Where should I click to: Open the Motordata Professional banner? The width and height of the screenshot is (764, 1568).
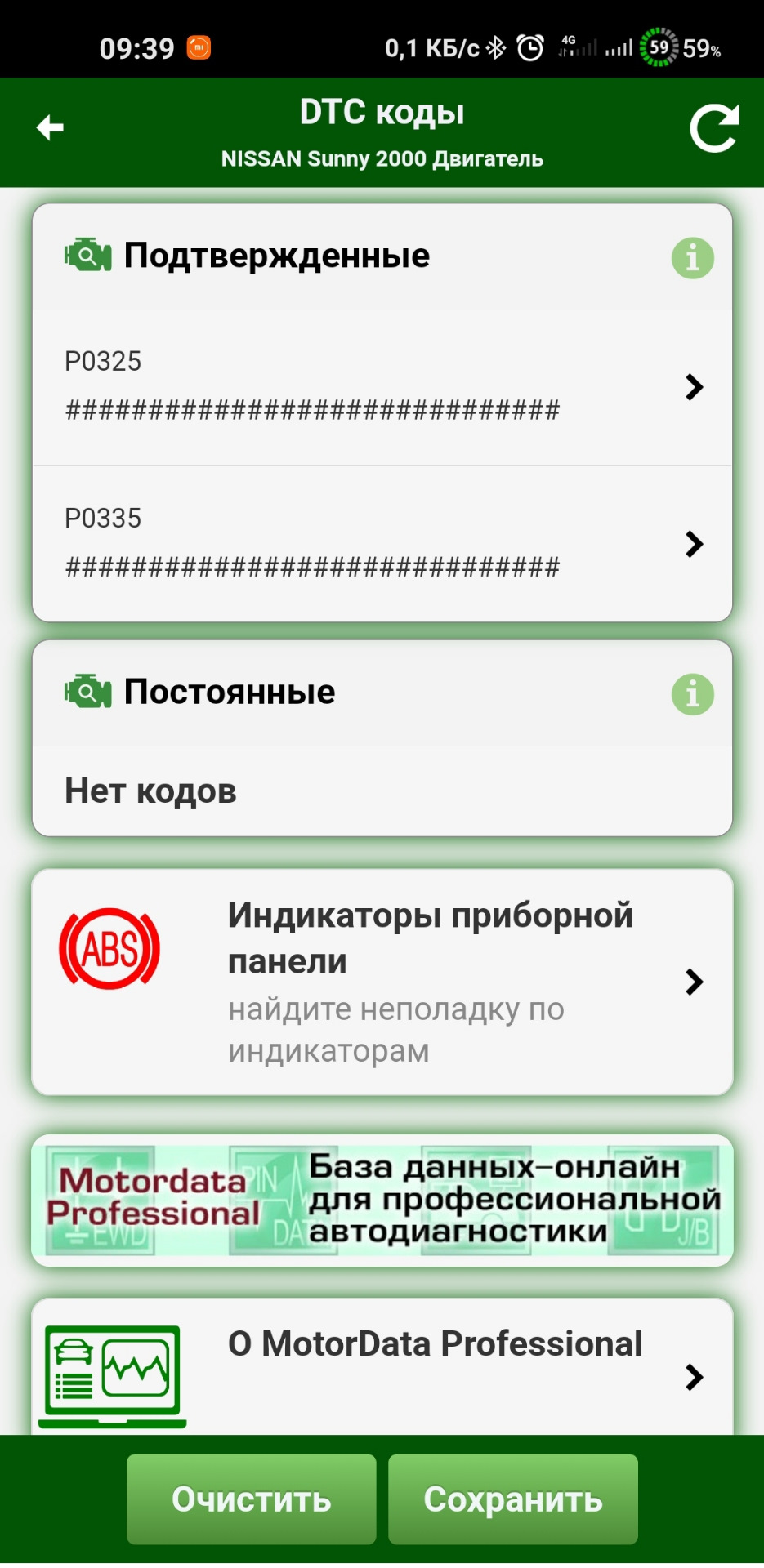(382, 1200)
